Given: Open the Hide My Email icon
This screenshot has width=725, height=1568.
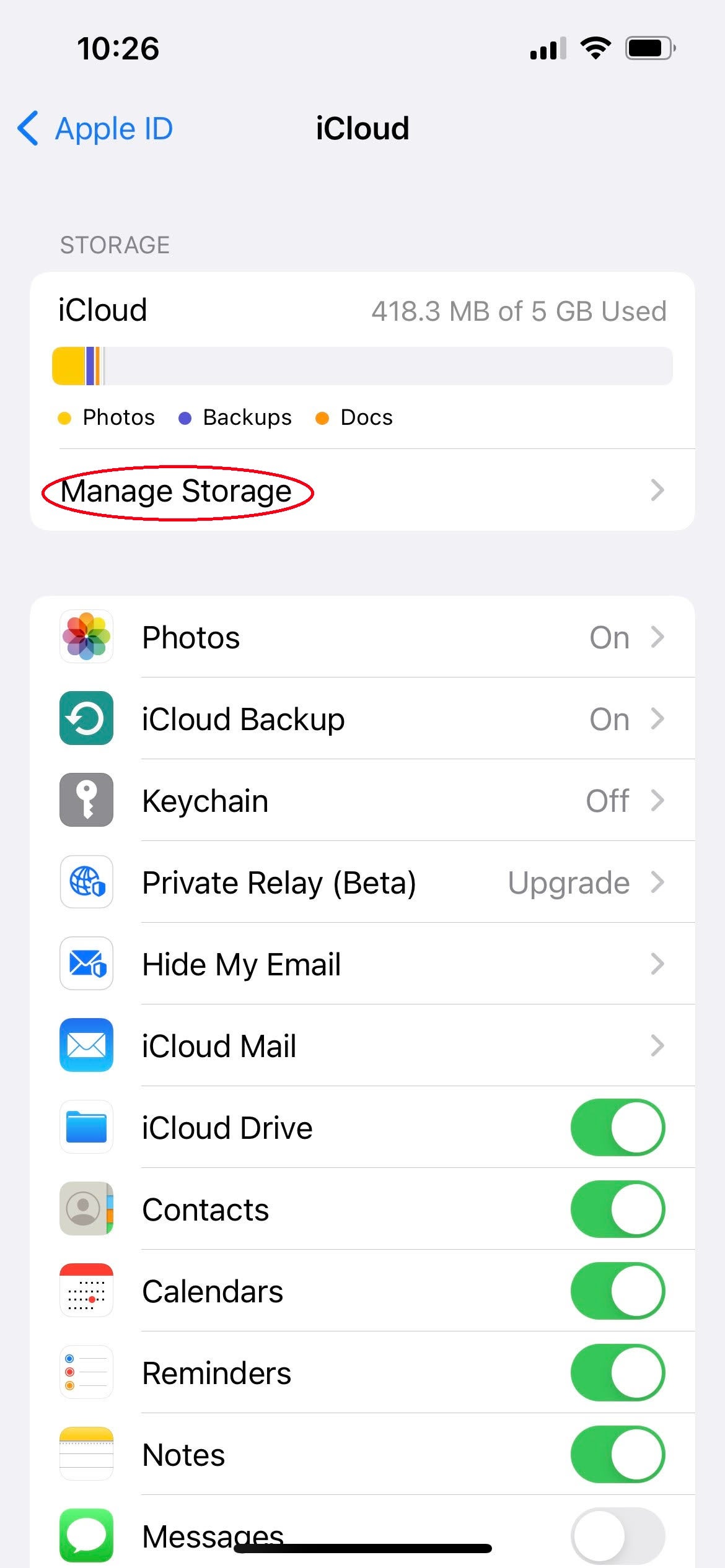Looking at the screenshot, I should pos(86,964).
